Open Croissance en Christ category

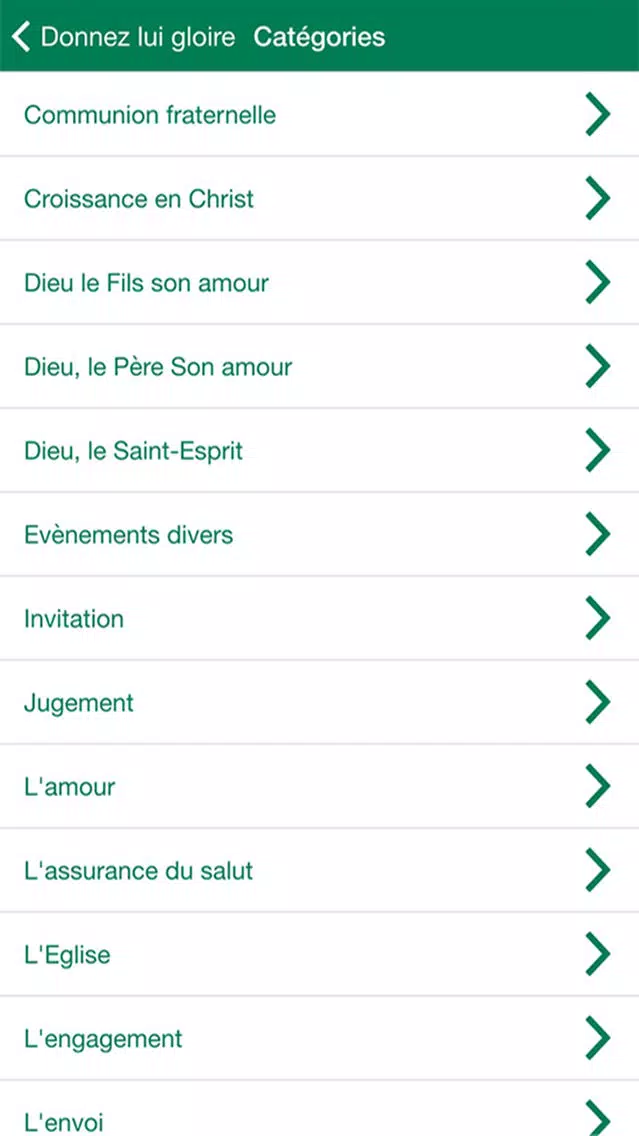(320, 199)
